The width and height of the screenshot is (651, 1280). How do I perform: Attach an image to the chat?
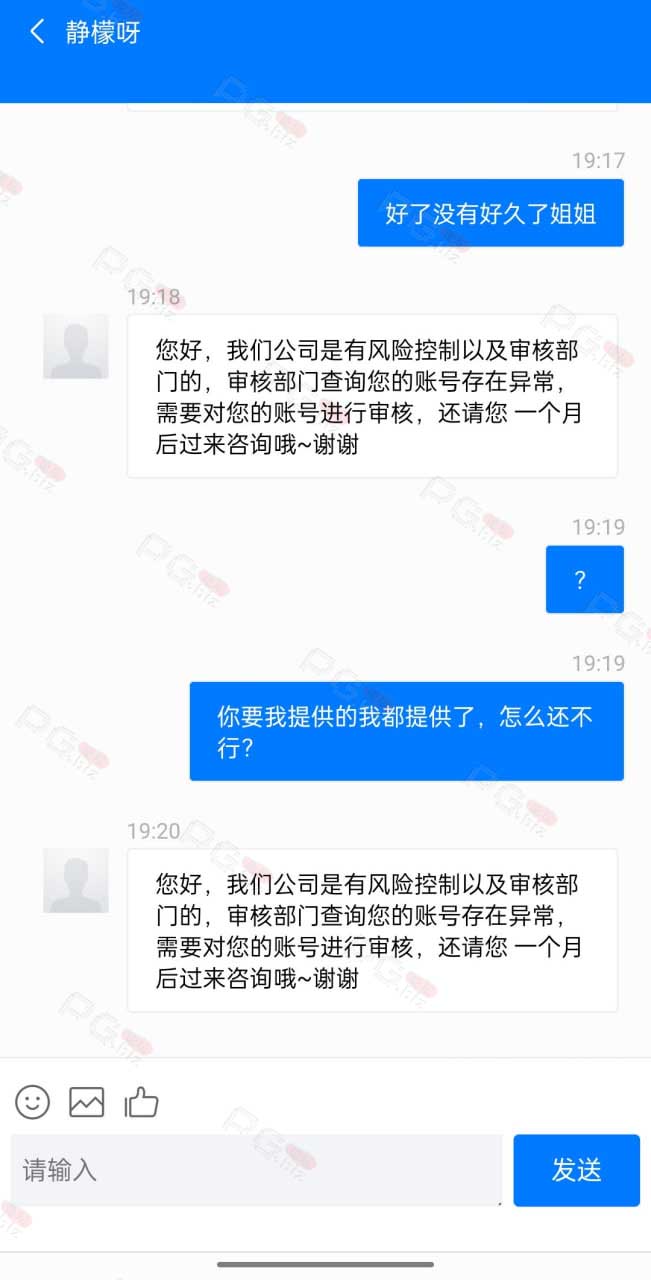tap(86, 1102)
